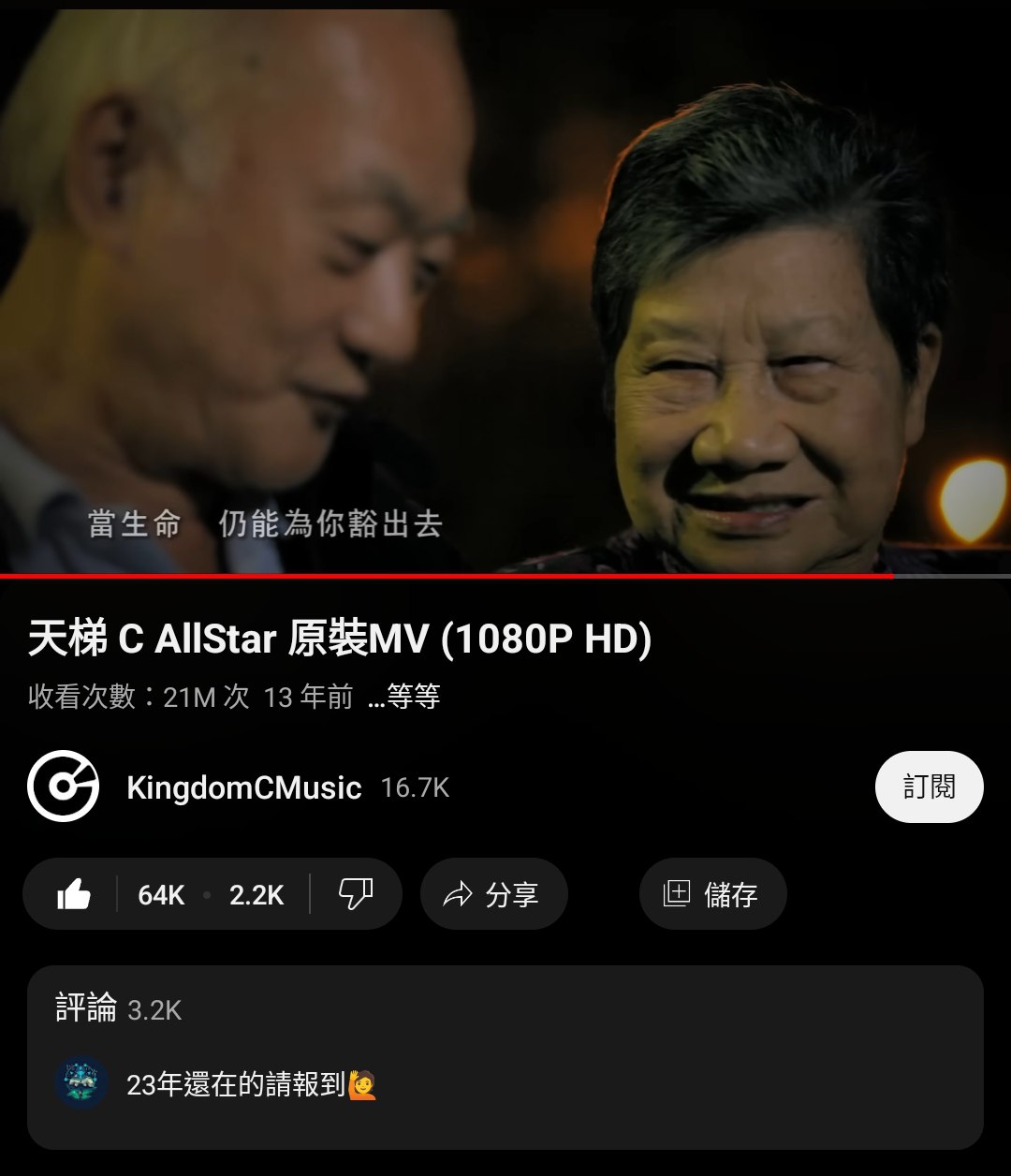This screenshot has width=1011, height=1176.
Task: Open the 評論 comments section
Action: pos(505,1057)
